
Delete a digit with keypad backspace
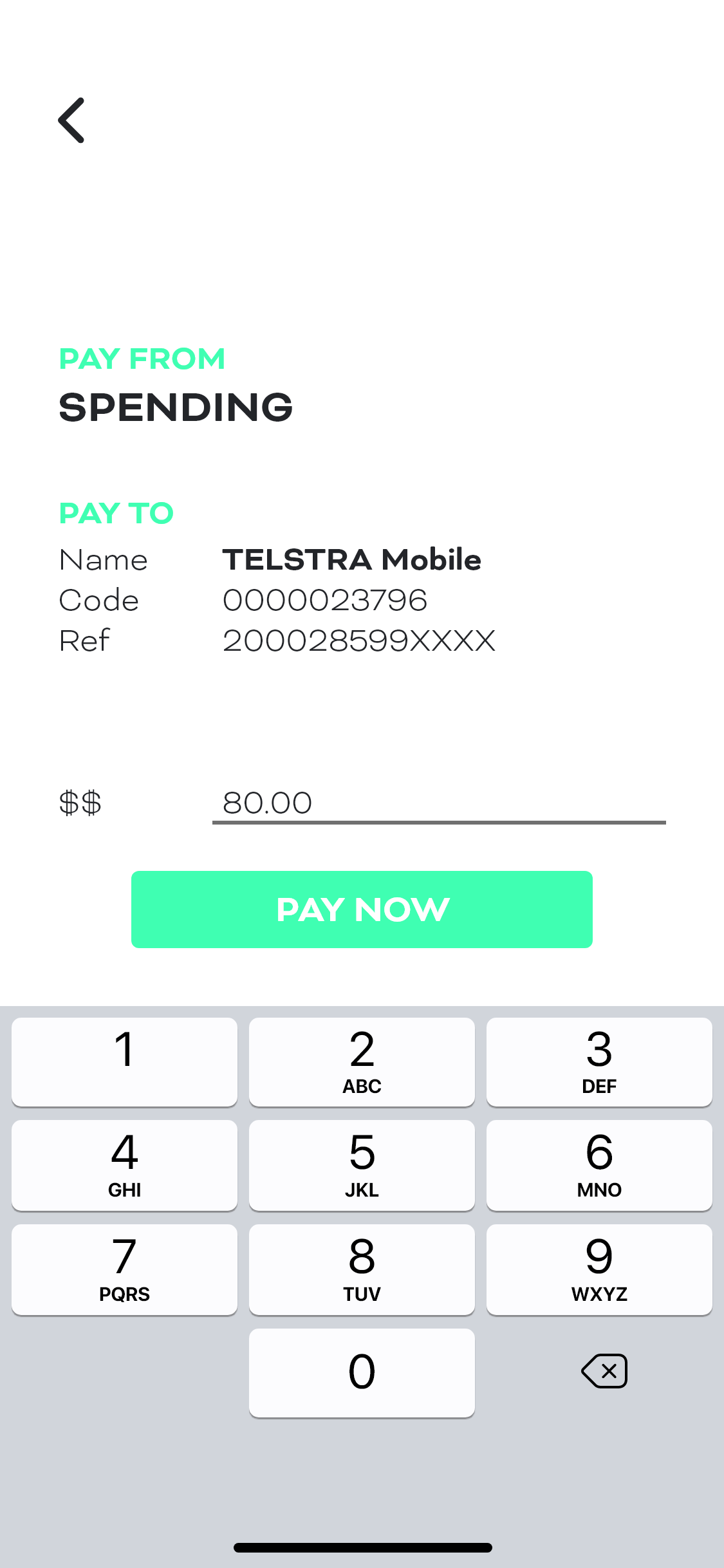(604, 1371)
